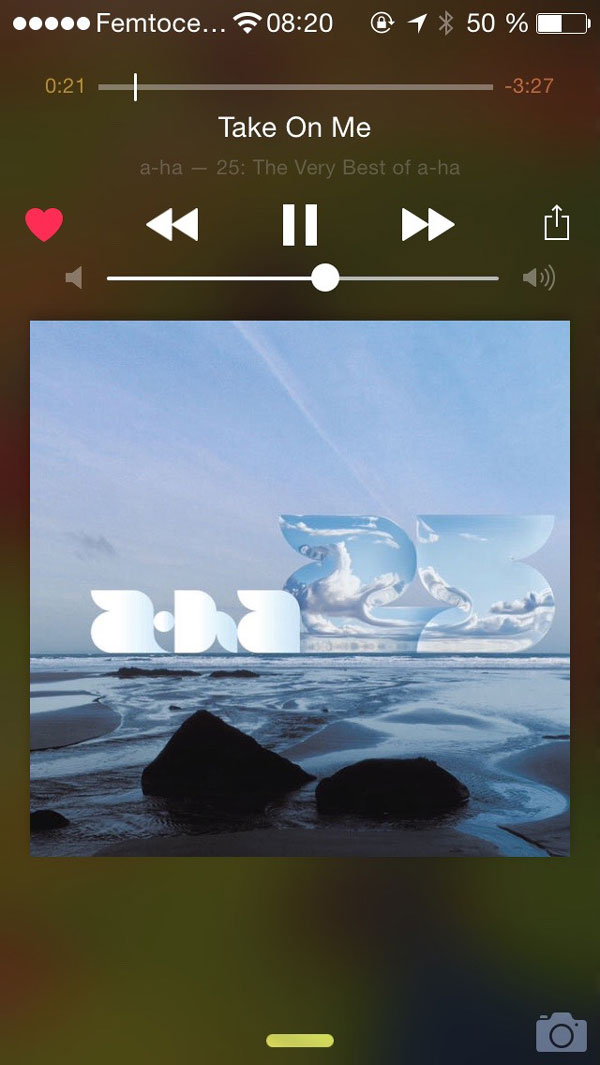Open the share sheet icon
600x1065 pixels.
pyautogui.click(x=557, y=222)
